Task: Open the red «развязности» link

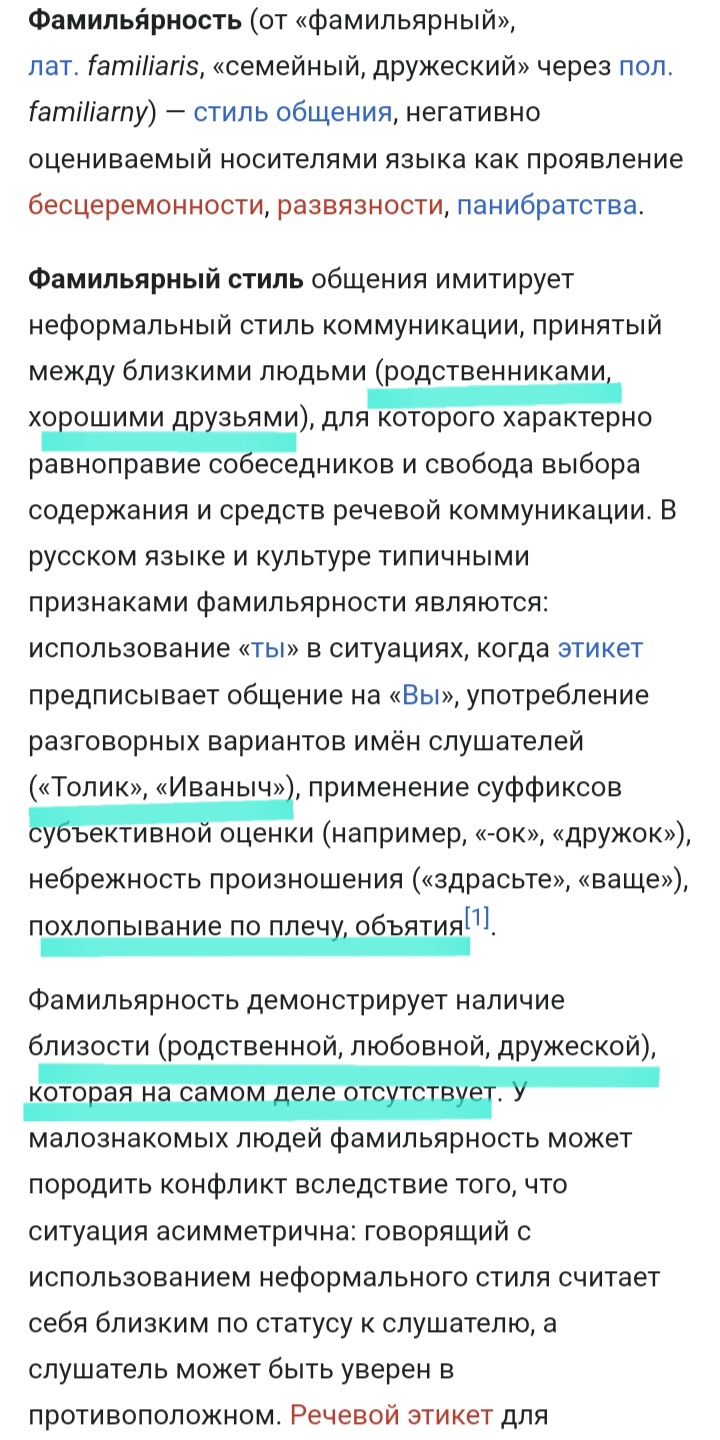Action: coord(360,206)
